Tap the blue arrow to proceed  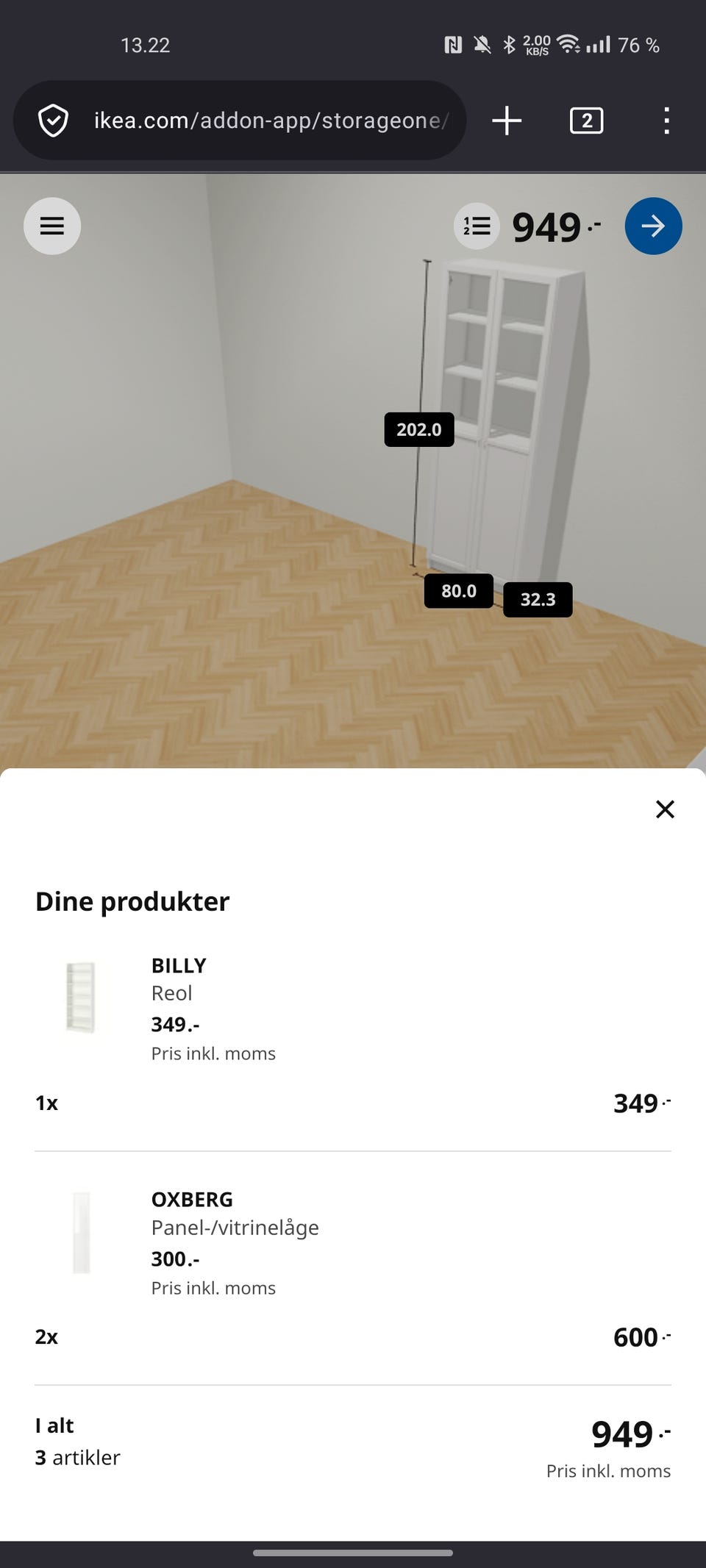coord(653,226)
